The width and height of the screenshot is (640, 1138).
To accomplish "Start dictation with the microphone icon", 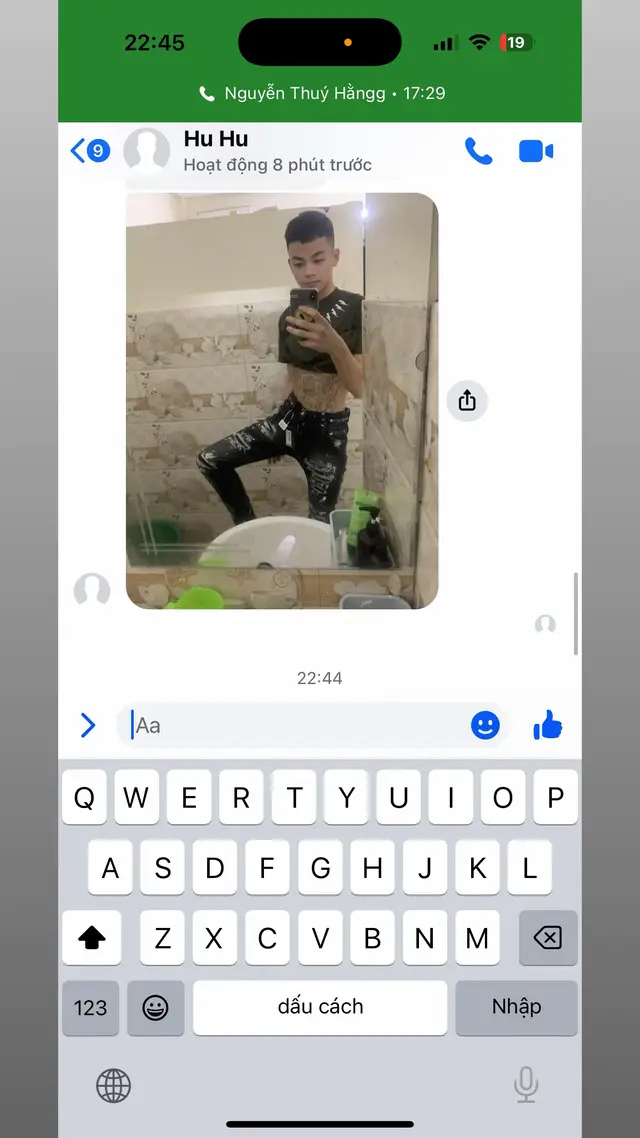I will pos(526,1084).
